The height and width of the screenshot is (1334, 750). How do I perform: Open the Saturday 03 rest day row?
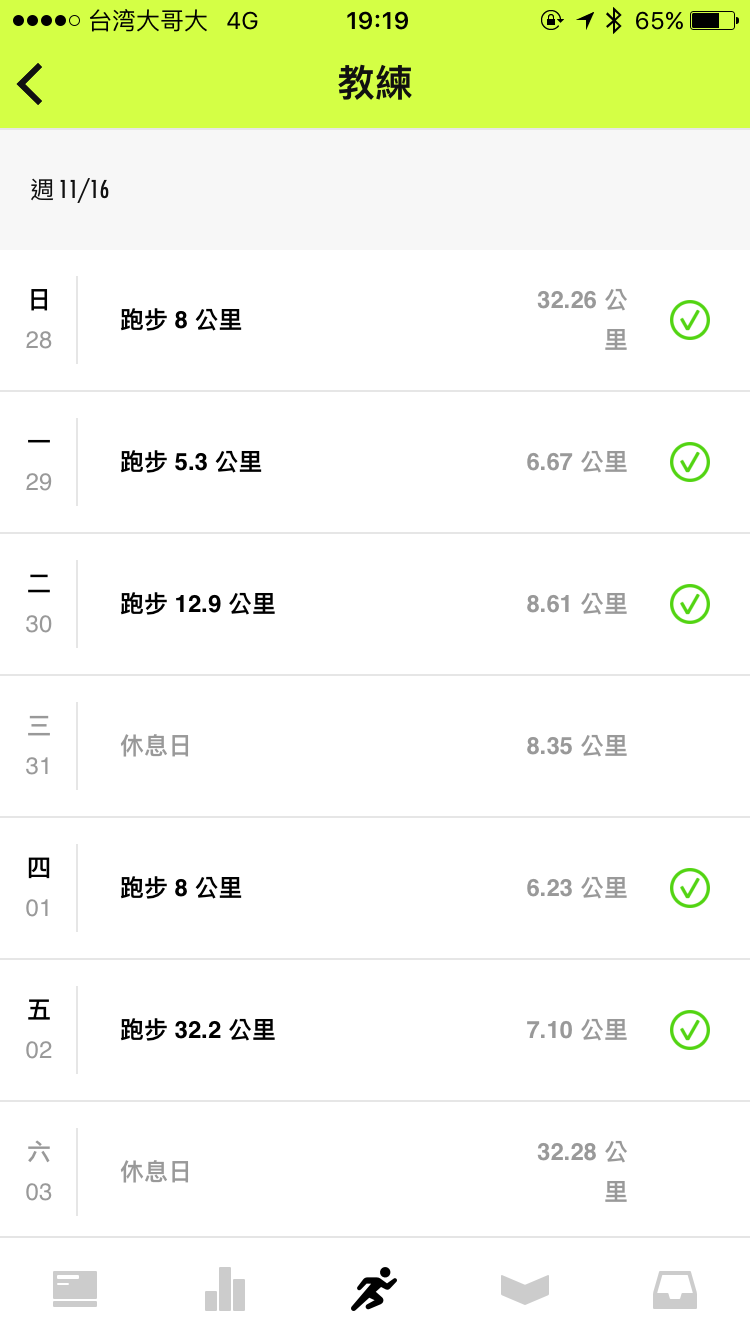[375, 1170]
